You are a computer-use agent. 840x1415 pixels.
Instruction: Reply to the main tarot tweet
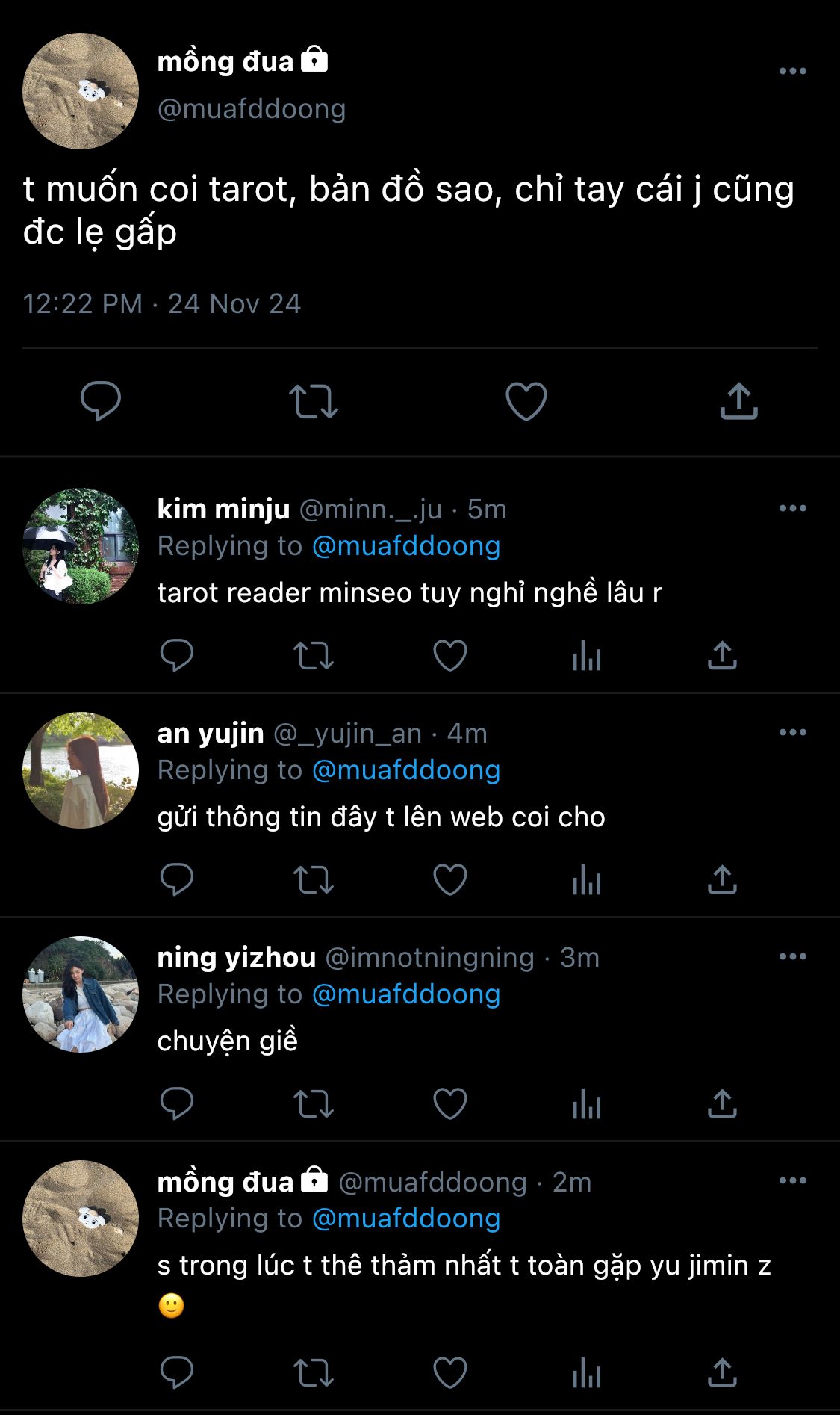coord(101,401)
